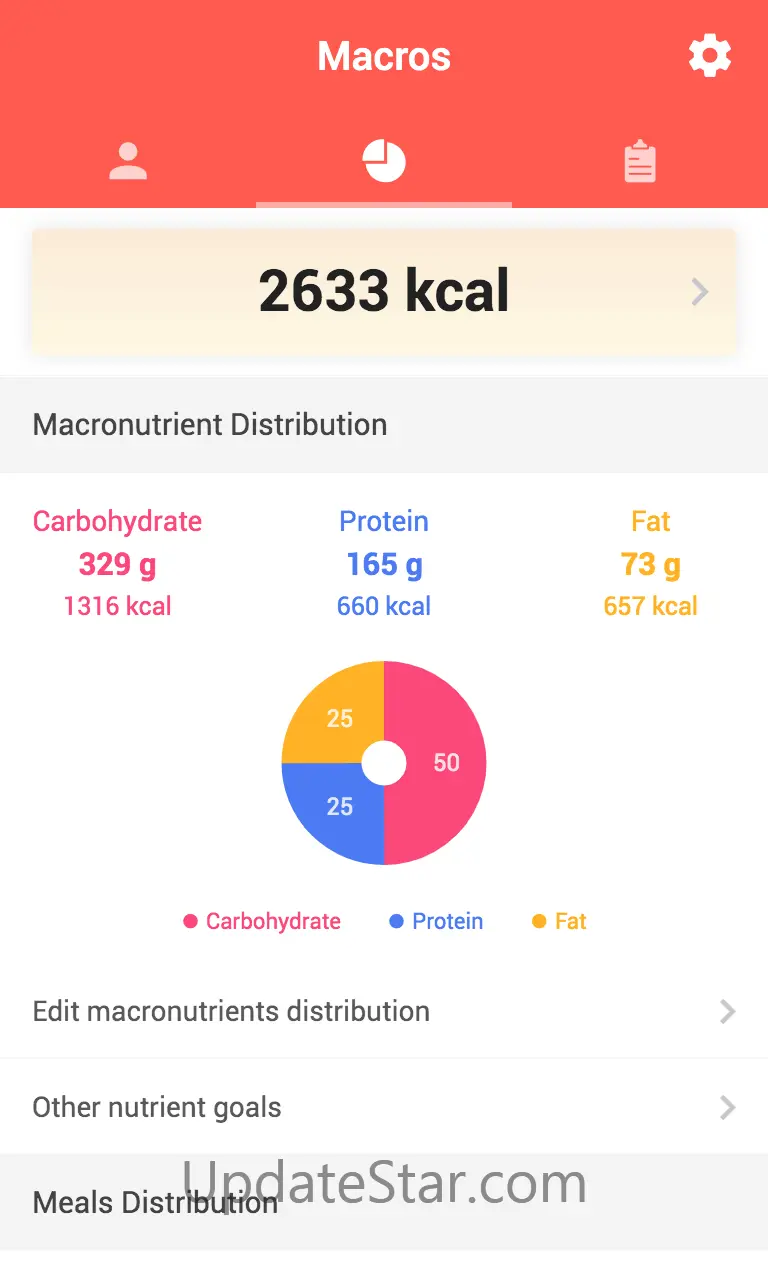Switch to the profile person tab

click(128, 162)
